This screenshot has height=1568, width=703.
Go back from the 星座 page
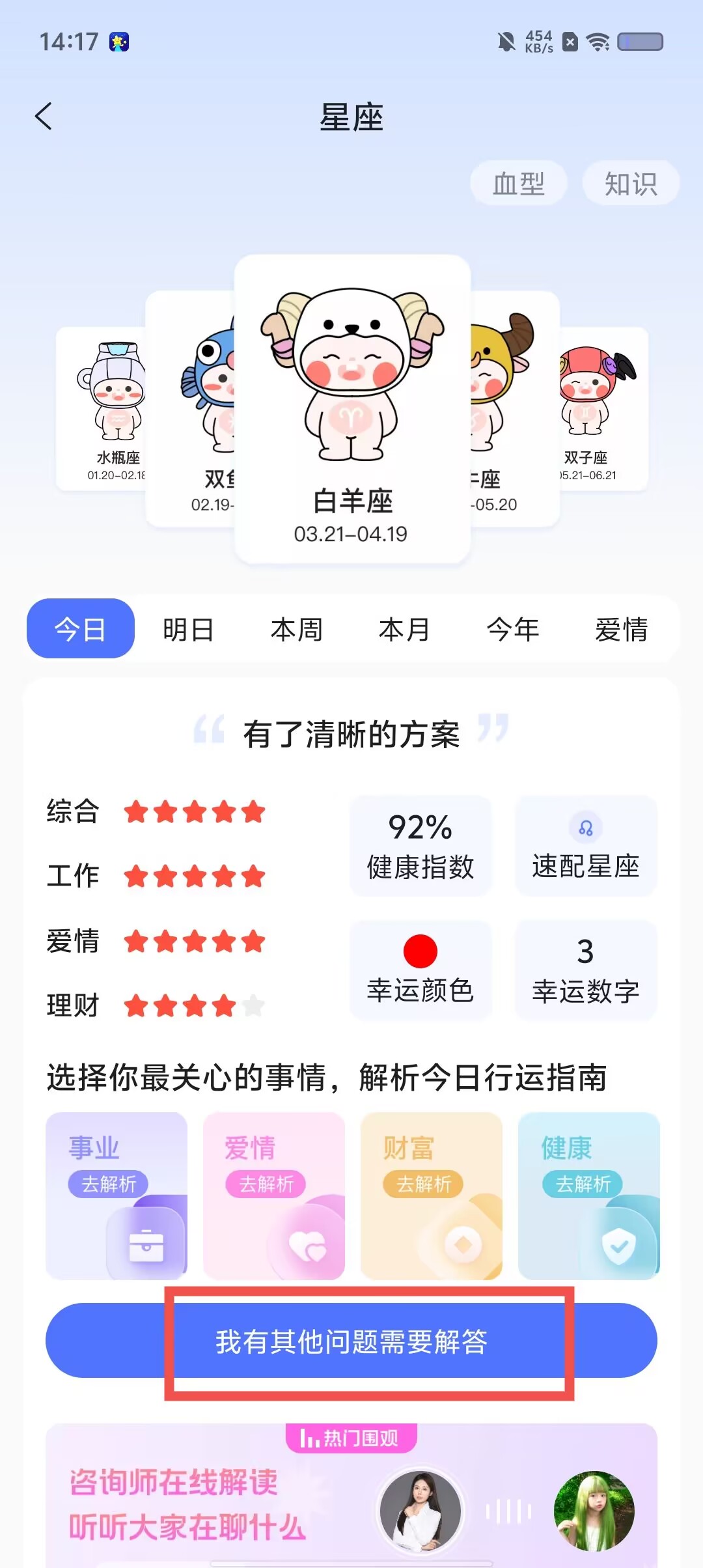[44, 117]
